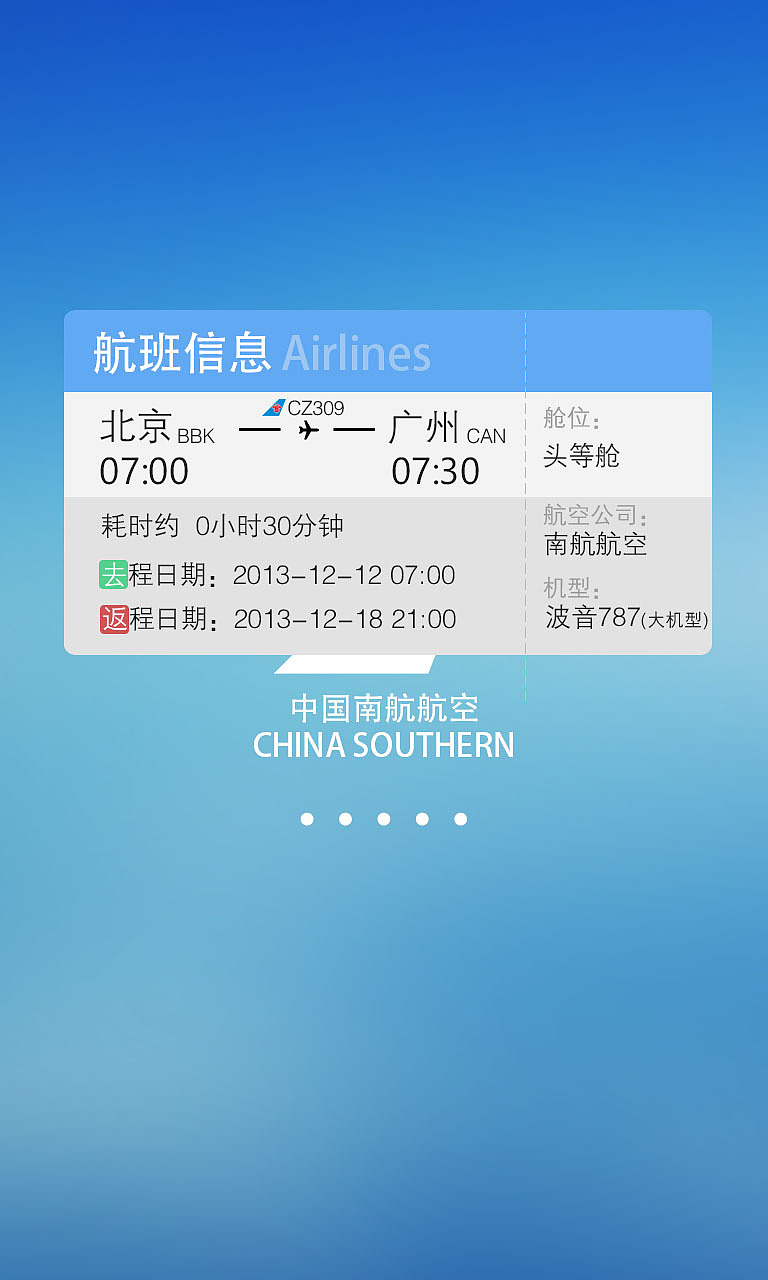Toggle the last pagination dot
The image size is (768, 1280).
point(460,818)
